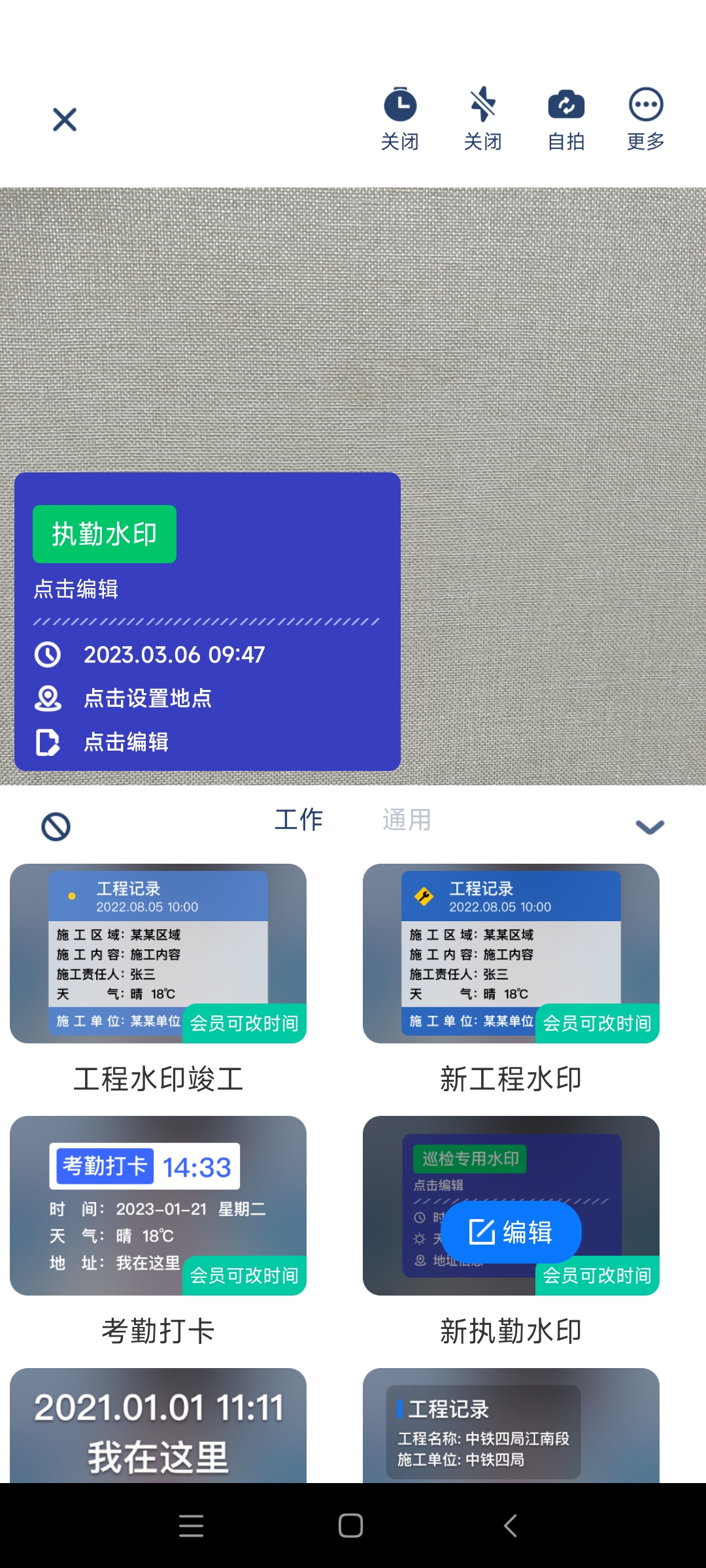Choose the 考勤打卡 watermark template
The image size is (706, 1568).
(158, 1205)
